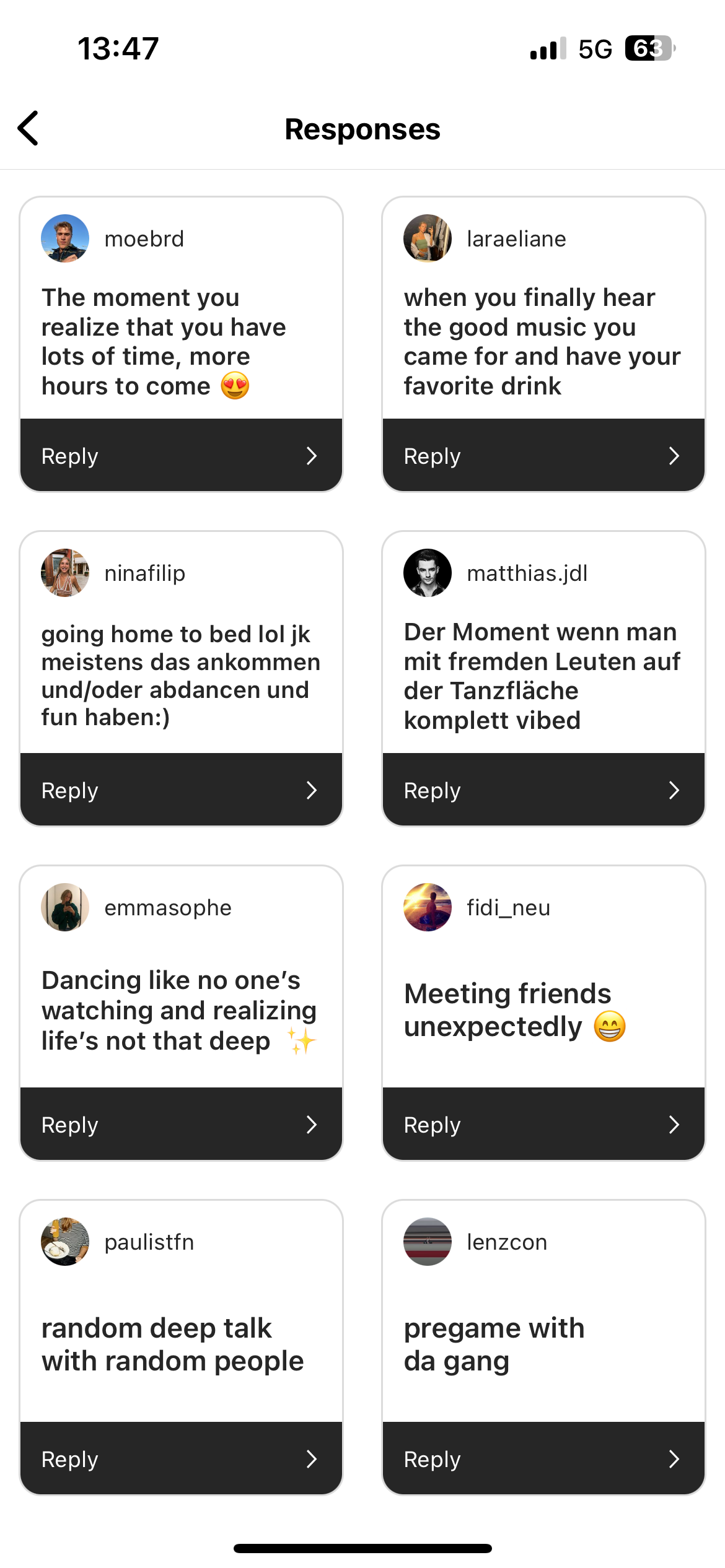The height and width of the screenshot is (1568, 725).
Task: Go back from the Responses screen
Action: coord(29,128)
